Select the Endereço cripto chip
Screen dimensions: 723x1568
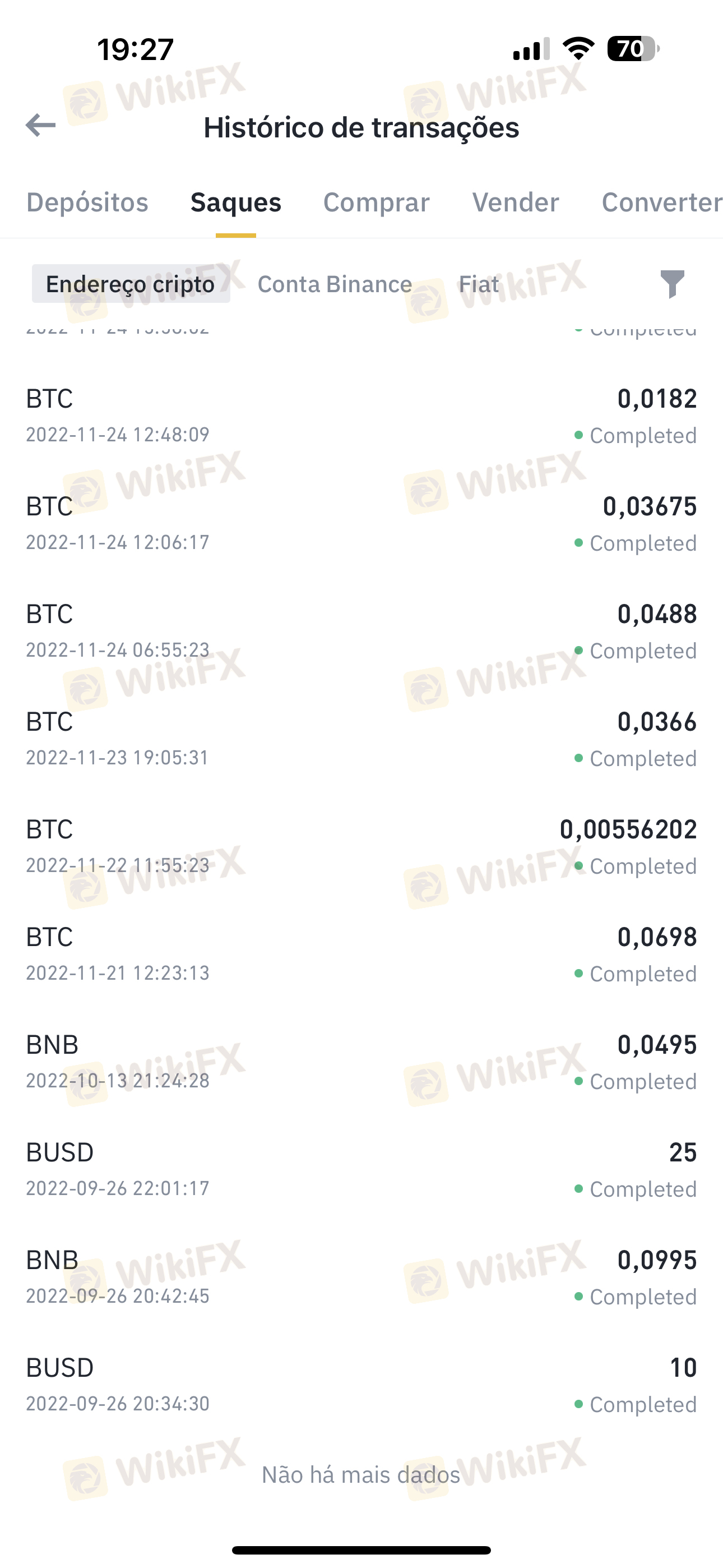131,284
